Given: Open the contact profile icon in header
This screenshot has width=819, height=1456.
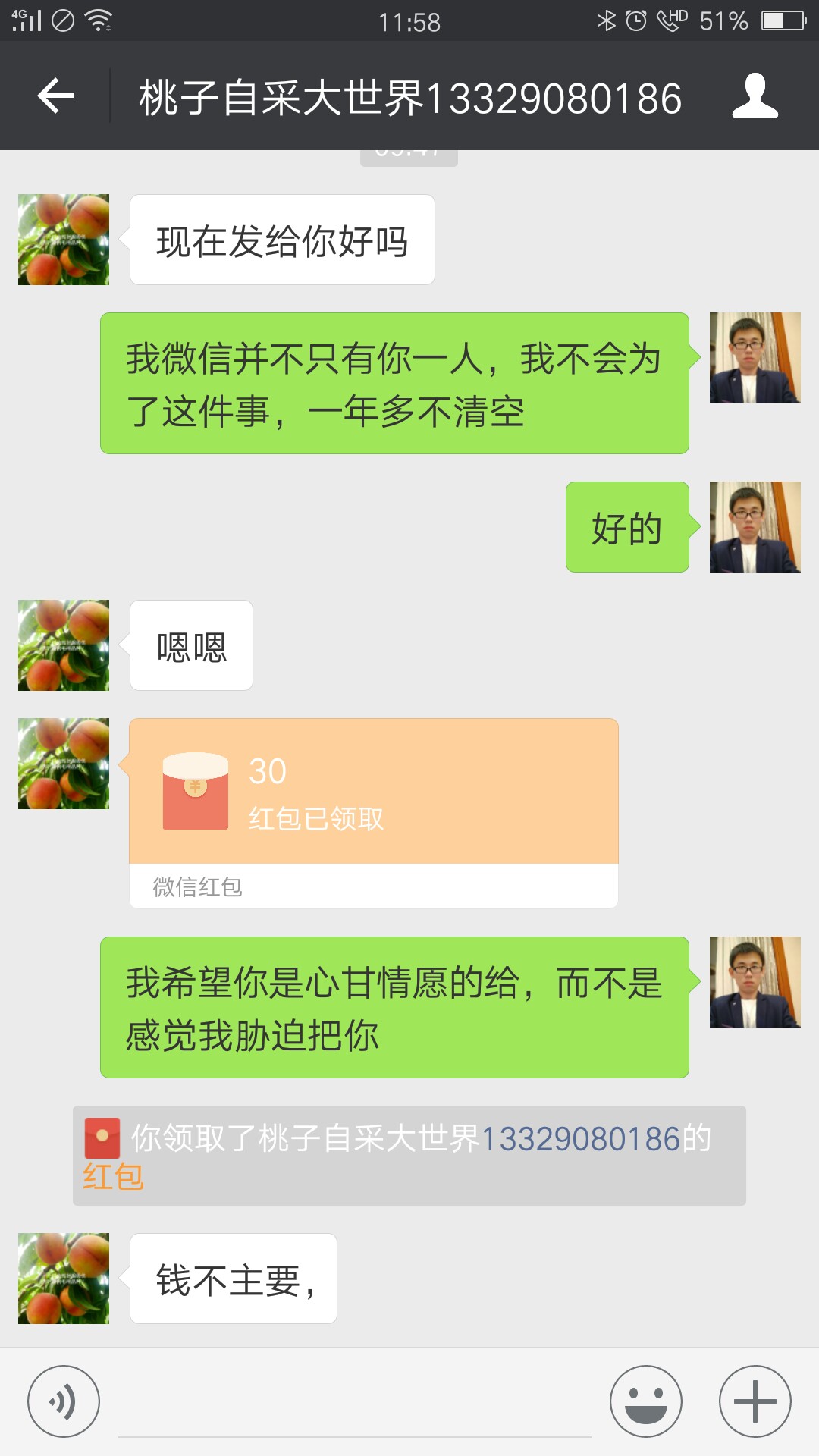Looking at the screenshot, I should 755,96.
